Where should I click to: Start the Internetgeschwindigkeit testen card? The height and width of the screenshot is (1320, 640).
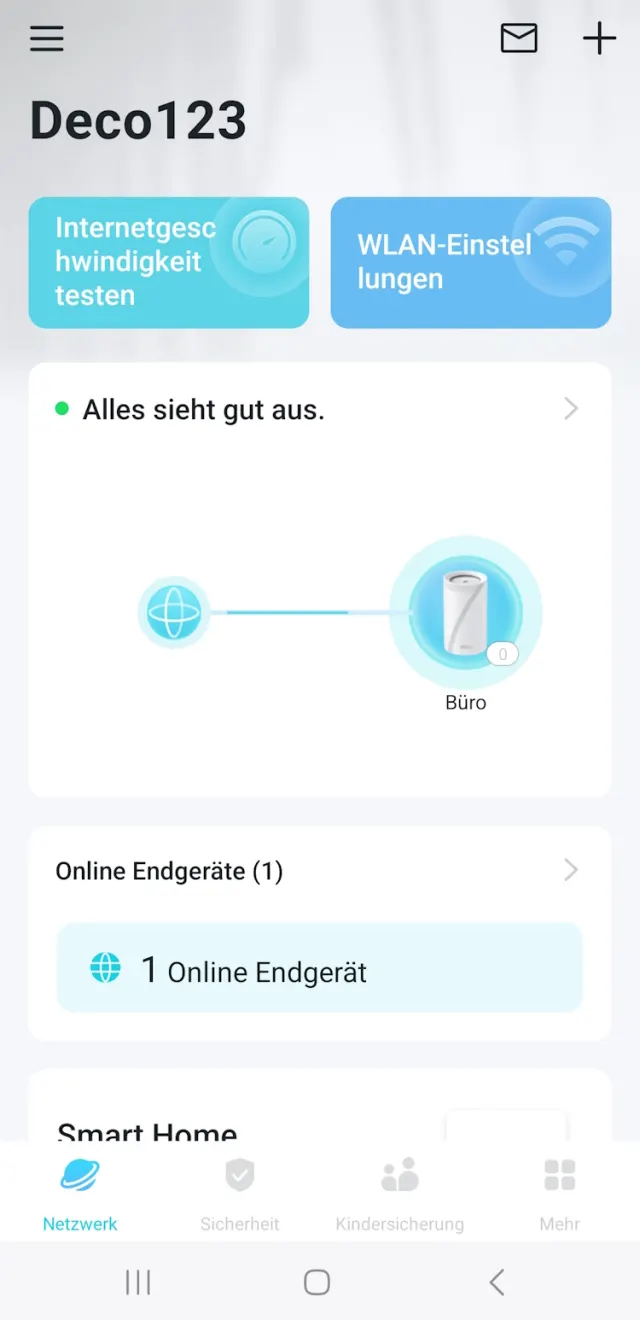(x=168, y=262)
